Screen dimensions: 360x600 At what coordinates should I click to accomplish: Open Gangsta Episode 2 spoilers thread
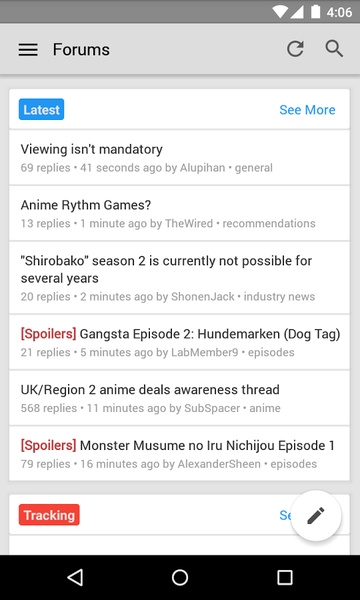click(x=179, y=342)
